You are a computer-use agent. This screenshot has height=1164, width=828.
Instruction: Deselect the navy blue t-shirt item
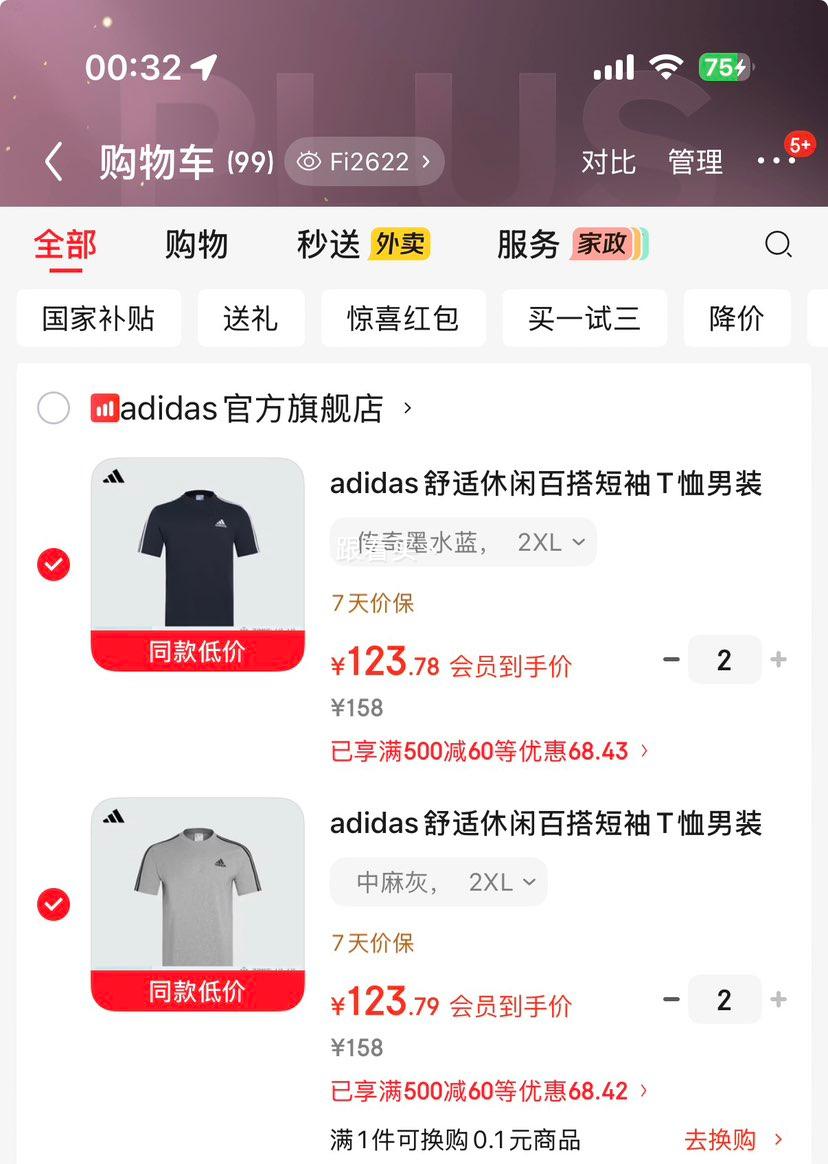pyautogui.click(x=53, y=564)
